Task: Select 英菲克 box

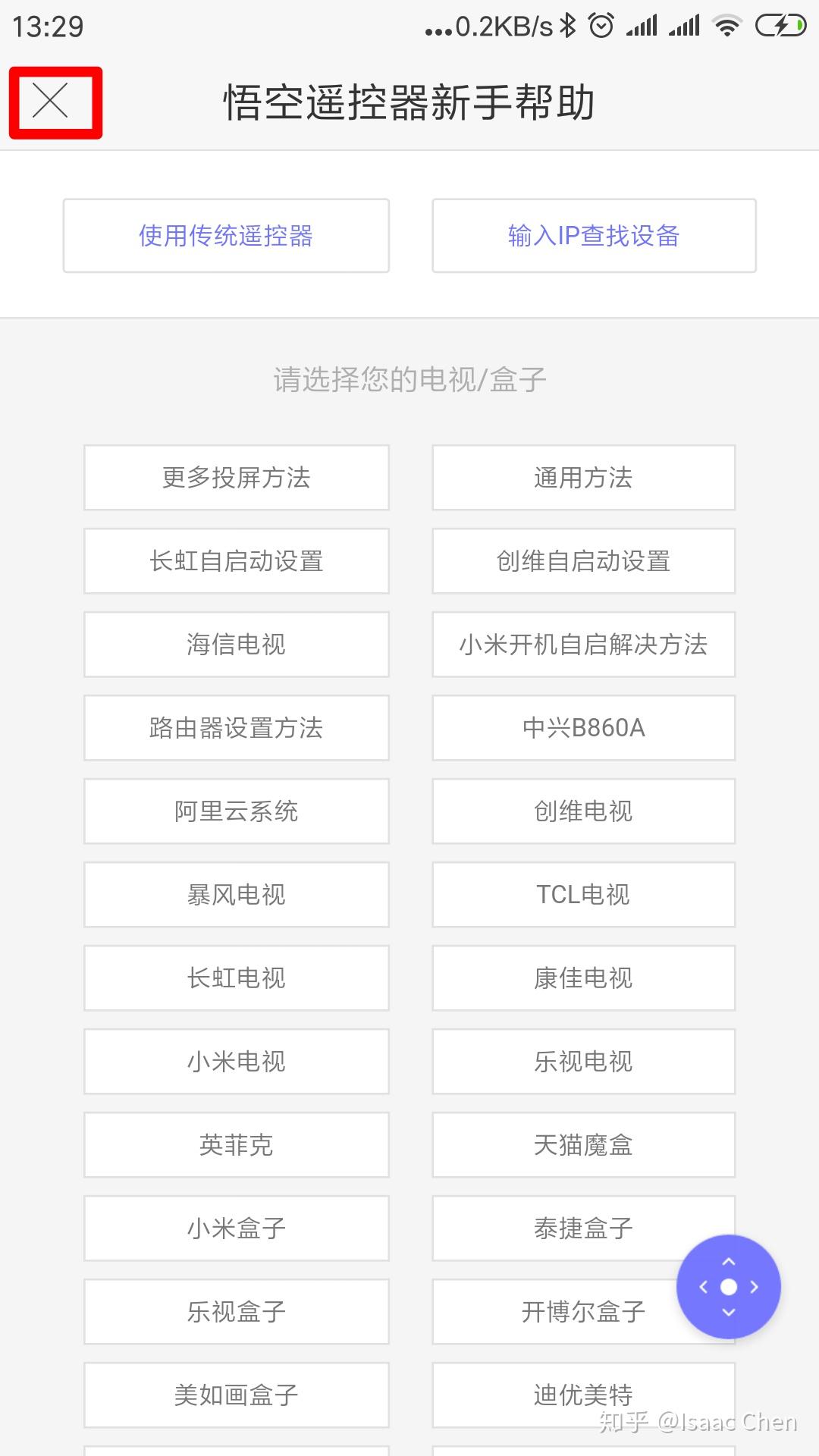Action: click(x=236, y=1145)
